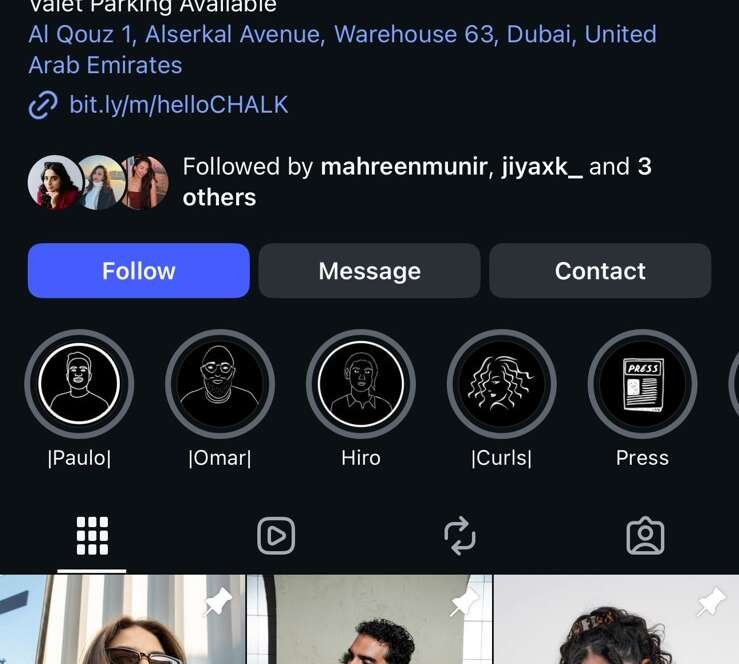See mutual followers including mahreenmunir
This screenshot has height=664, width=739.
[x=417, y=181]
